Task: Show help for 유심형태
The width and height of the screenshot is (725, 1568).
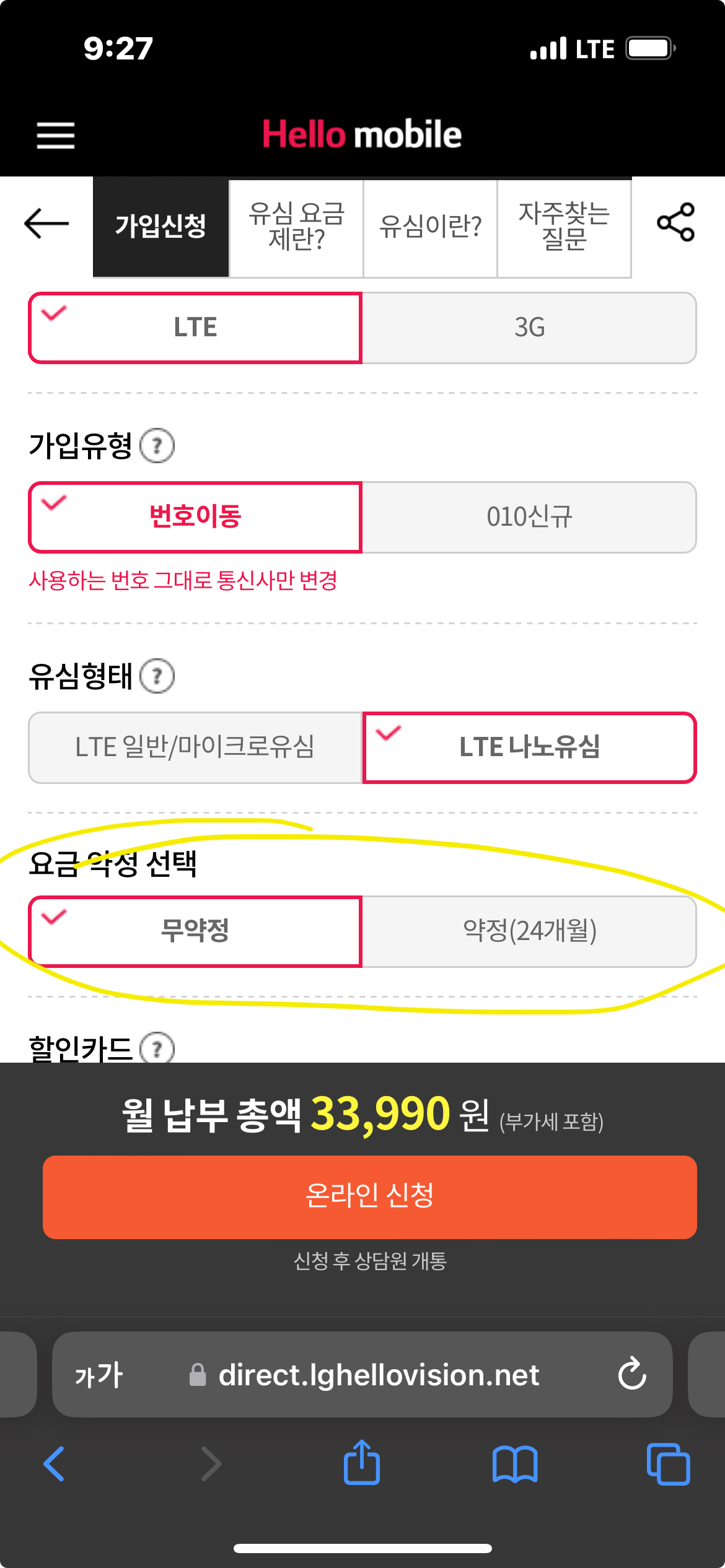Action: [157, 676]
